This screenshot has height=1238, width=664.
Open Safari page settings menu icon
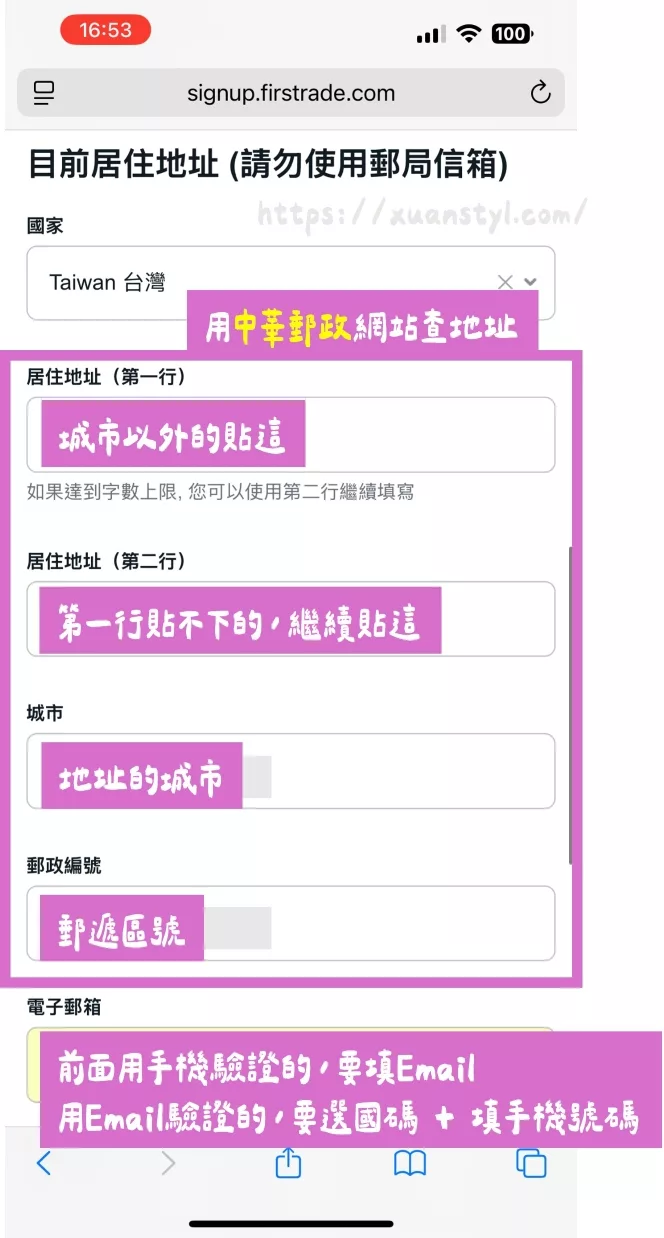point(44,94)
